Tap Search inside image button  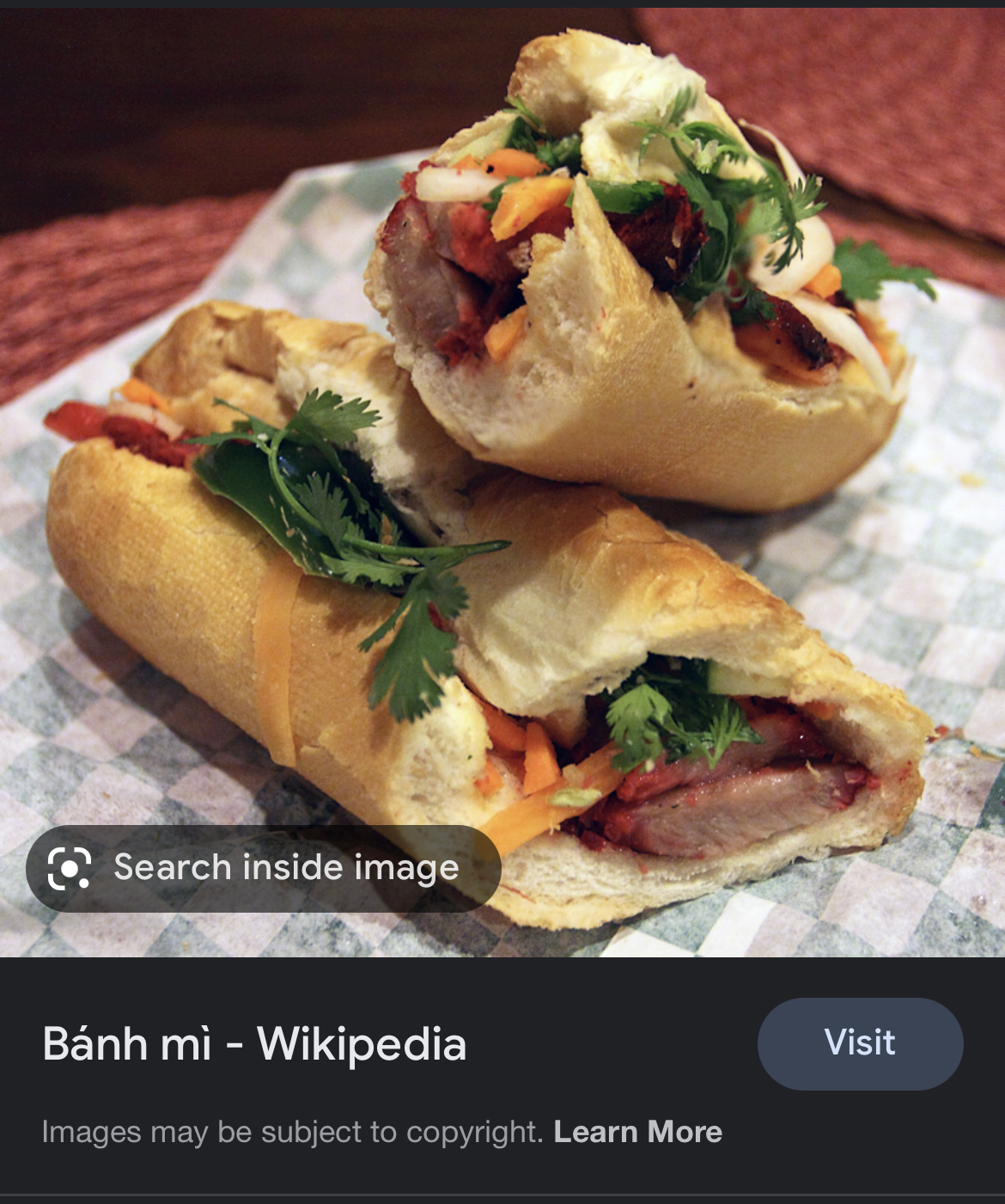tap(263, 868)
